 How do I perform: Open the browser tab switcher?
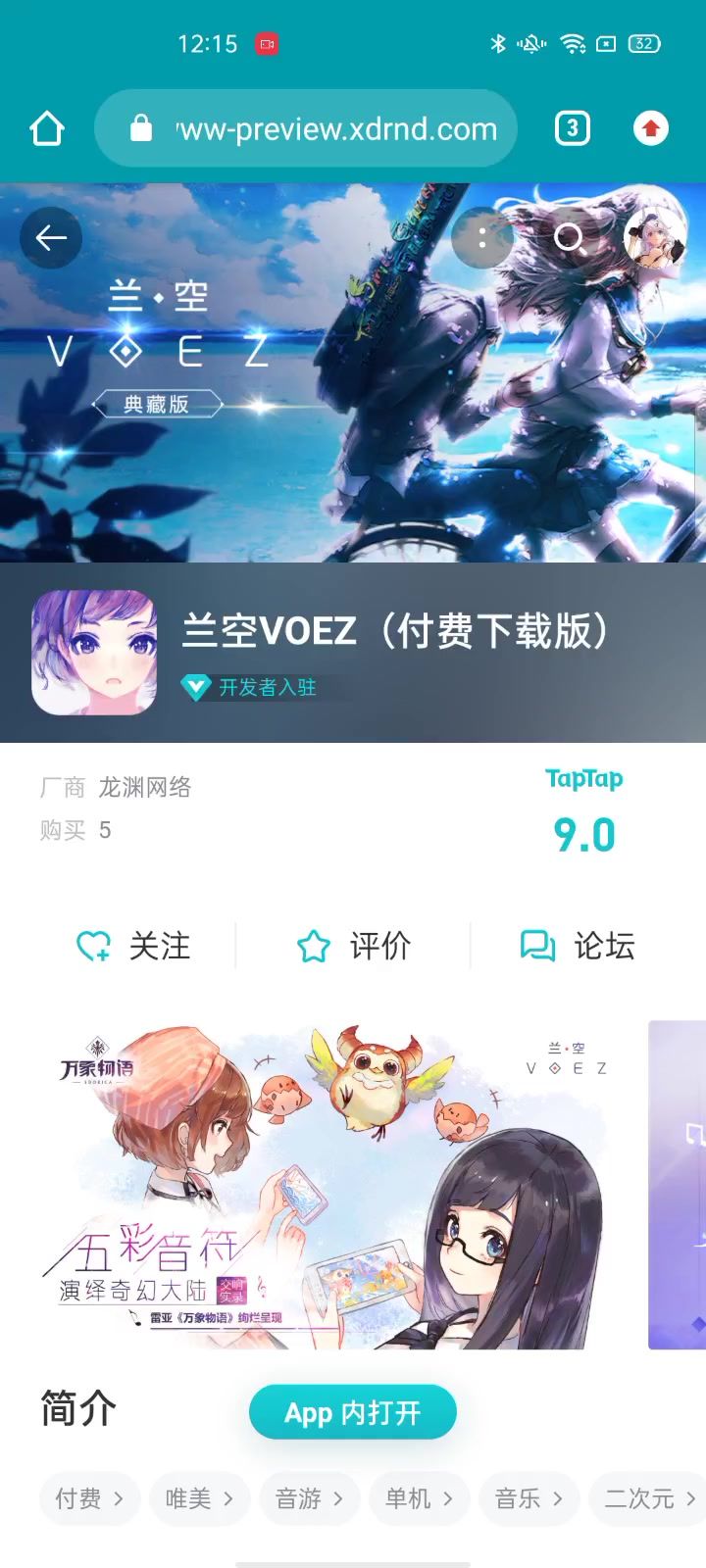573,128
